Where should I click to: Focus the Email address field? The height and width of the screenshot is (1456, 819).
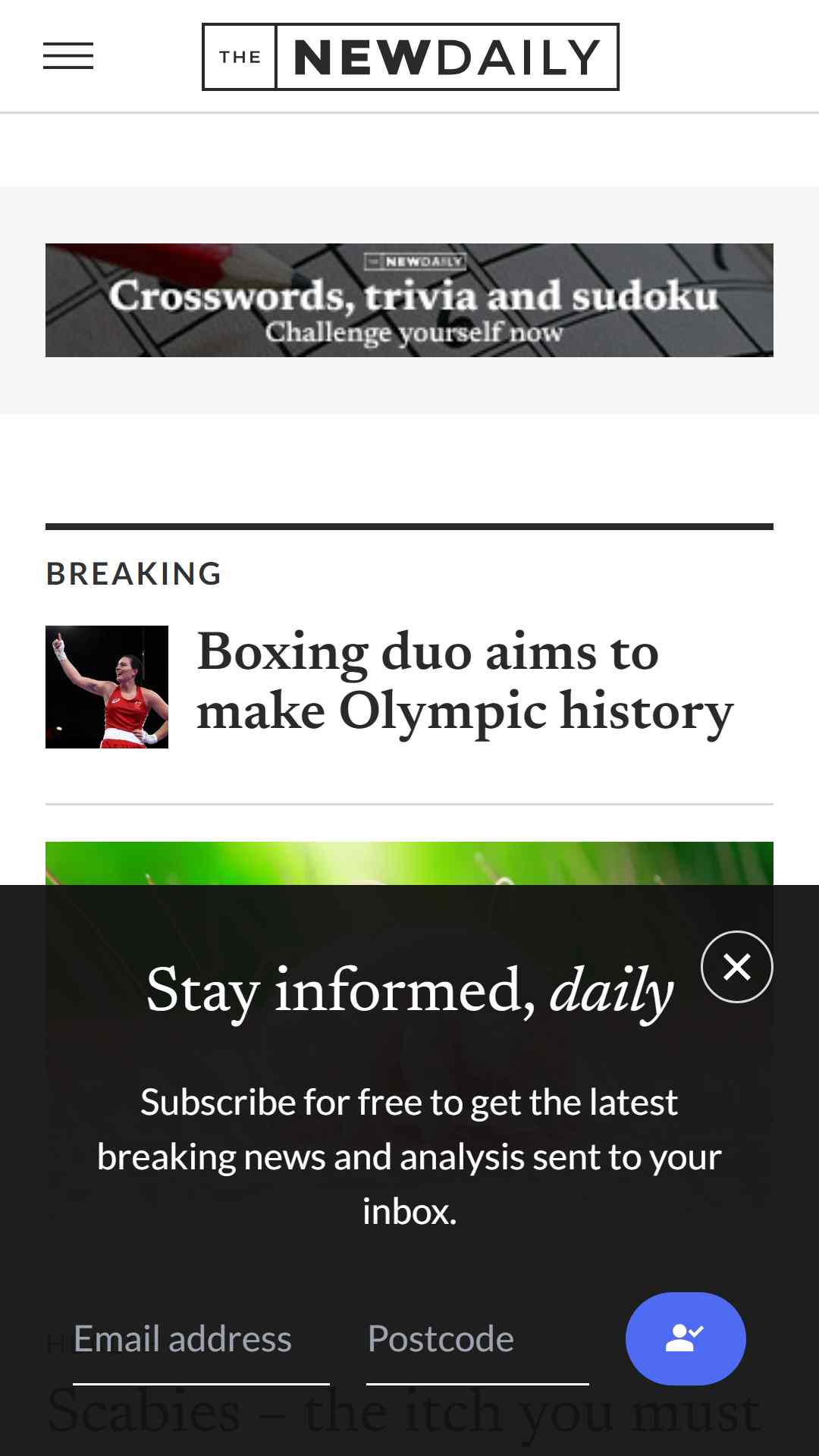(201, 1341)
